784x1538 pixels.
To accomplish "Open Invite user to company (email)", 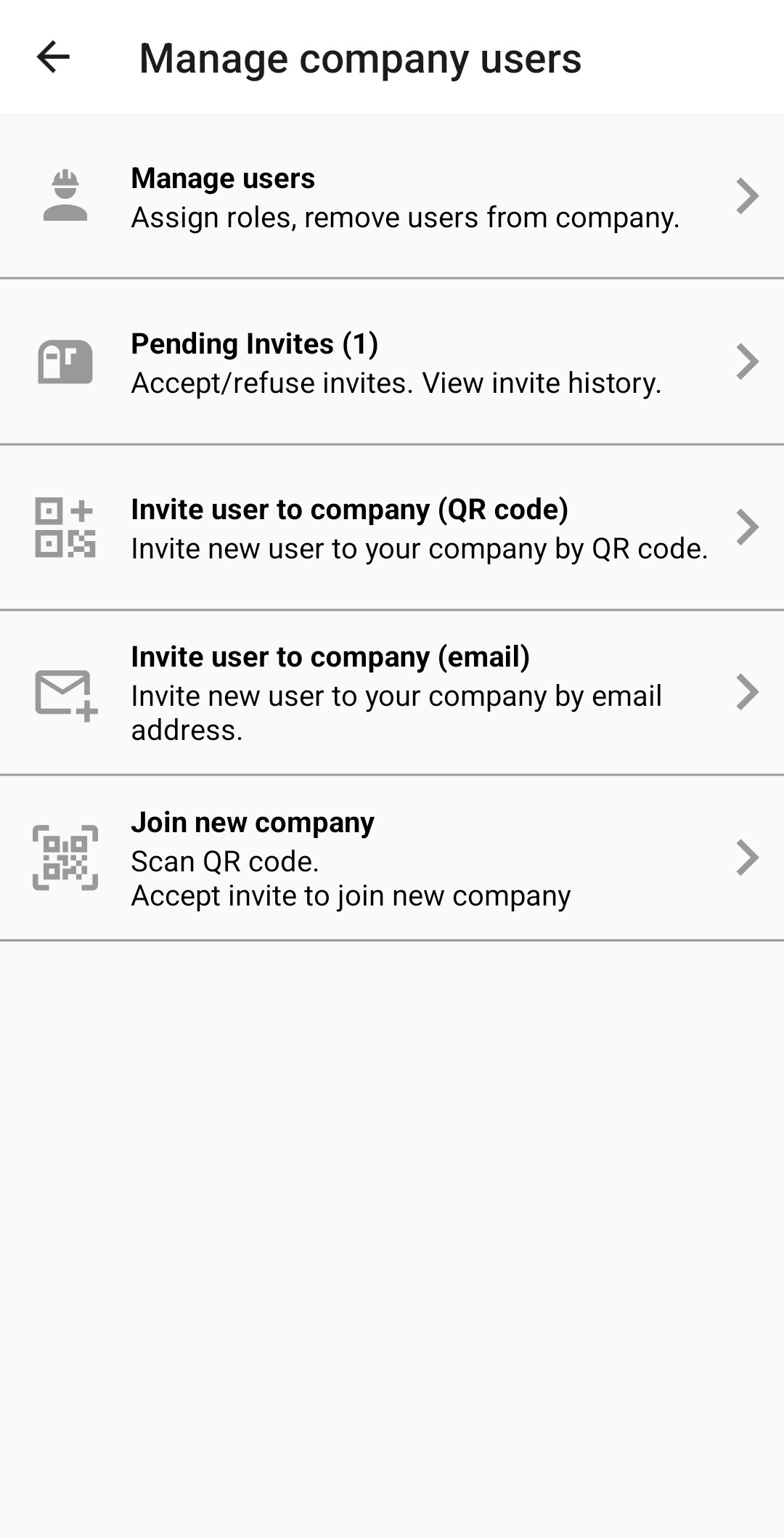I will point(392,692).
